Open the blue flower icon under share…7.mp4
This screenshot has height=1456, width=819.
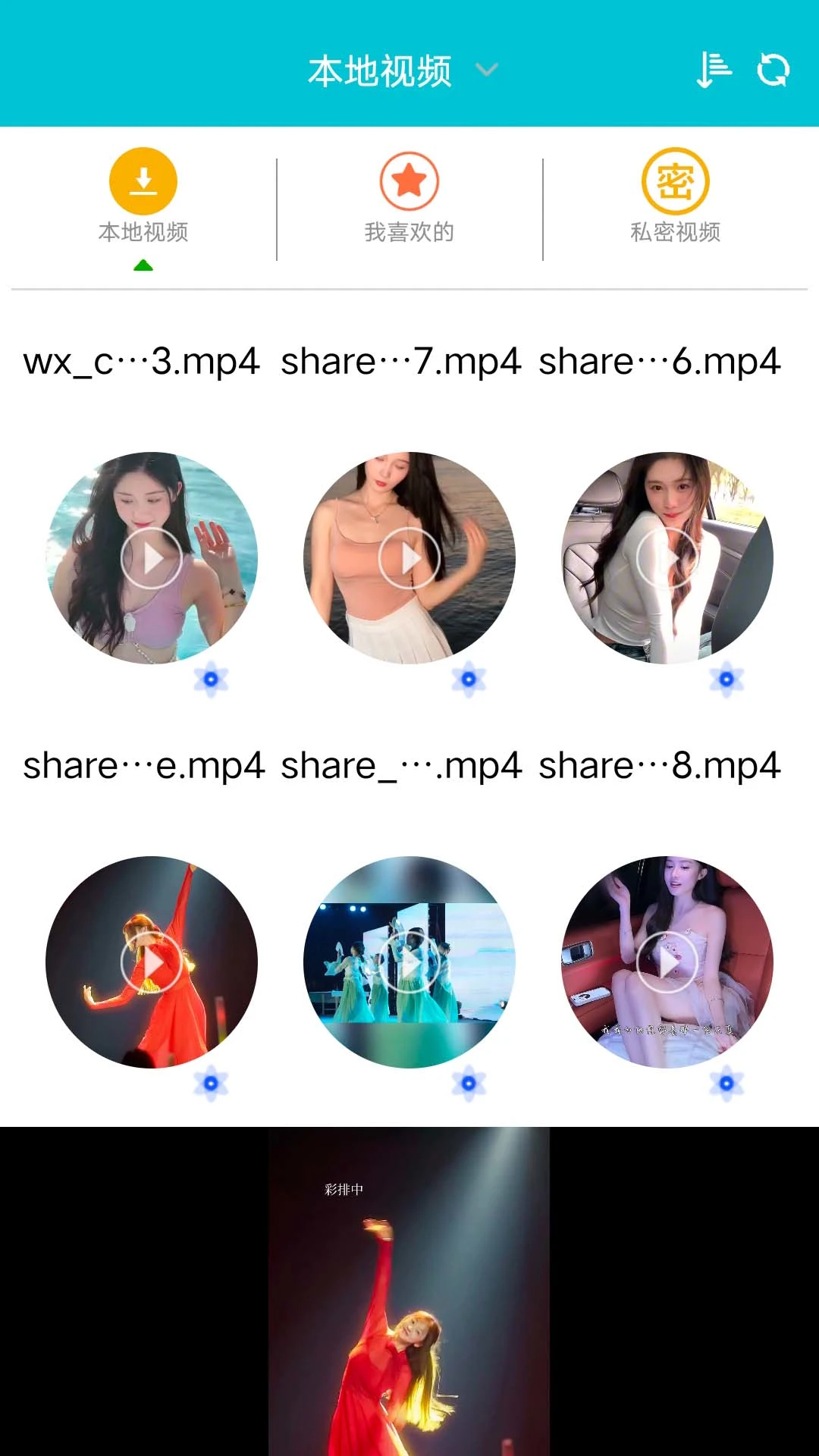pyautogui.click(x=469, y=679)
